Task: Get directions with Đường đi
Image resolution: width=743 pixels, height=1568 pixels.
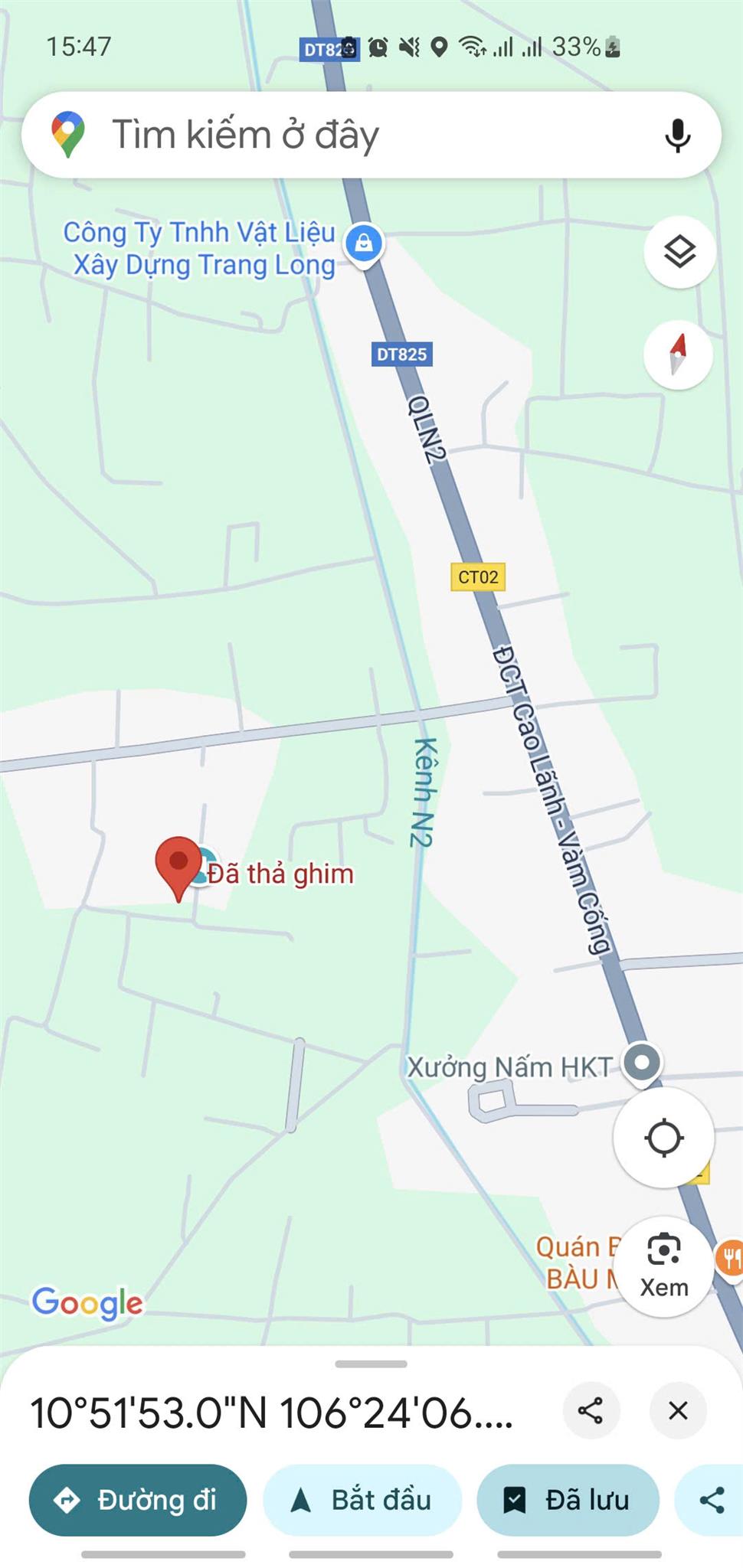Action: pos(138,1500)
